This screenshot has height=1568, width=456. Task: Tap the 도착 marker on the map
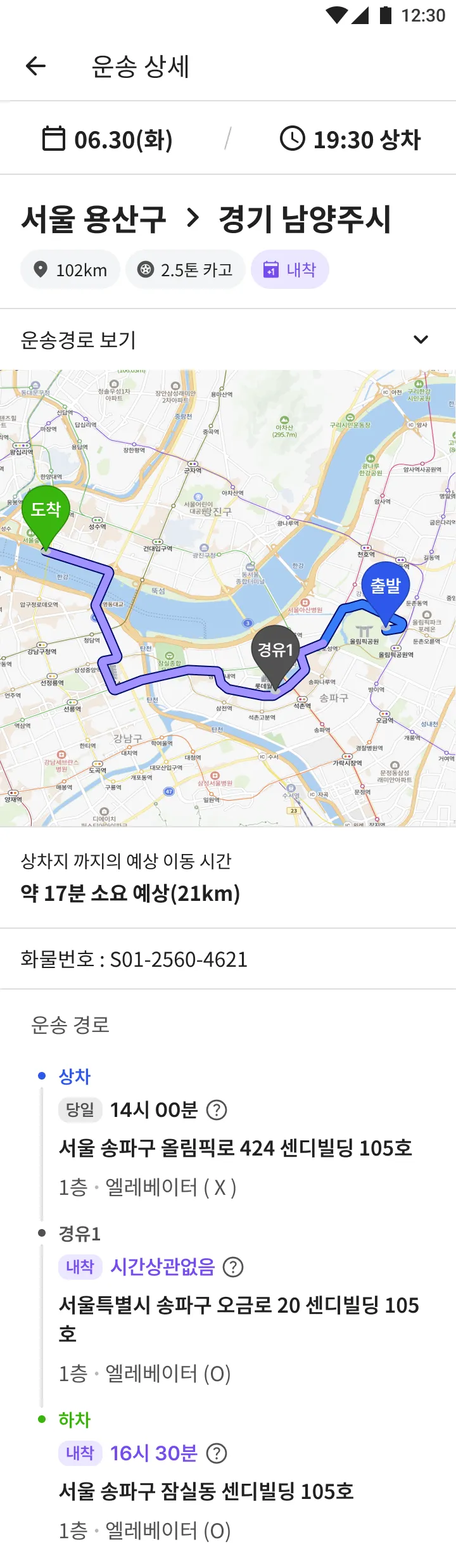pos(46,511)
